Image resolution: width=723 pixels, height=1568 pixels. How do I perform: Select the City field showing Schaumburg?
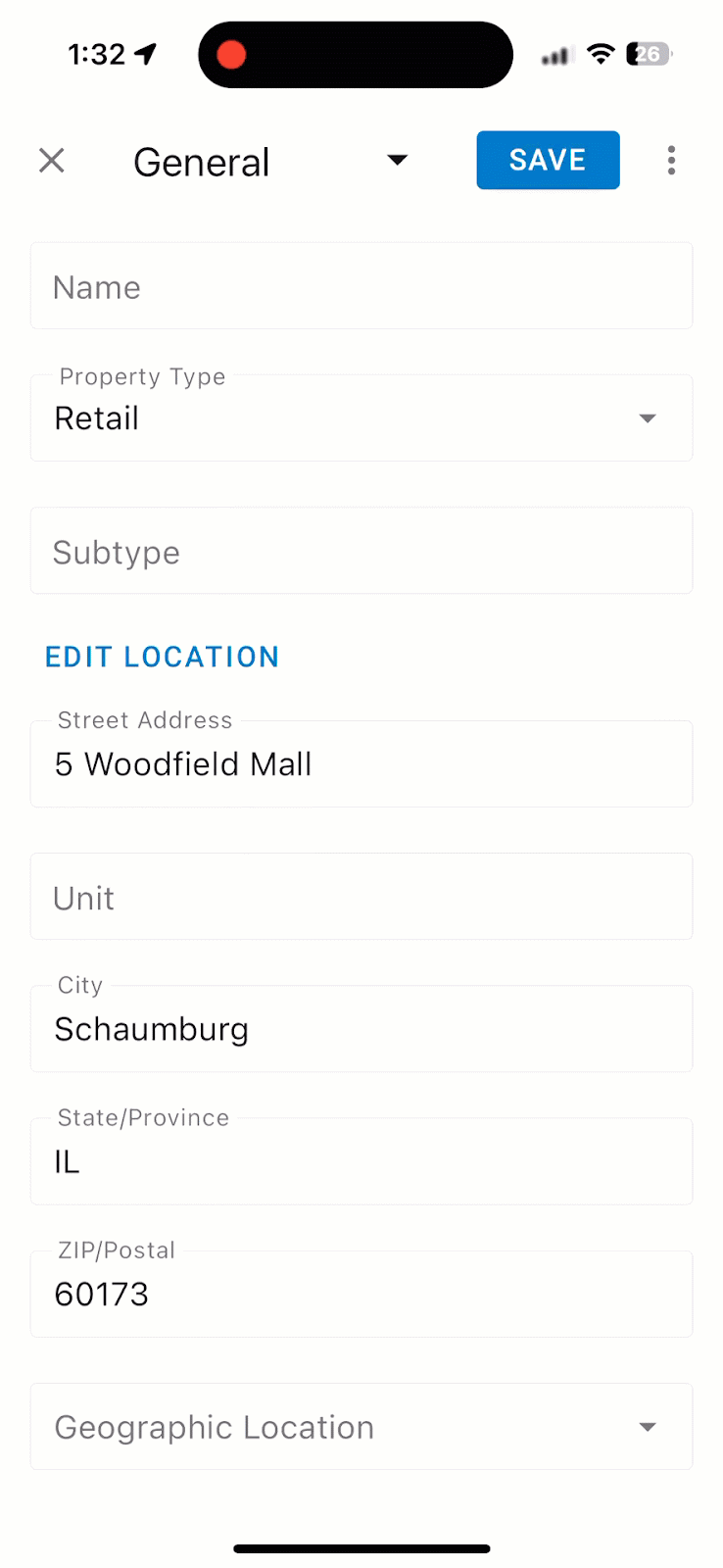click(x=361, y=1029)
